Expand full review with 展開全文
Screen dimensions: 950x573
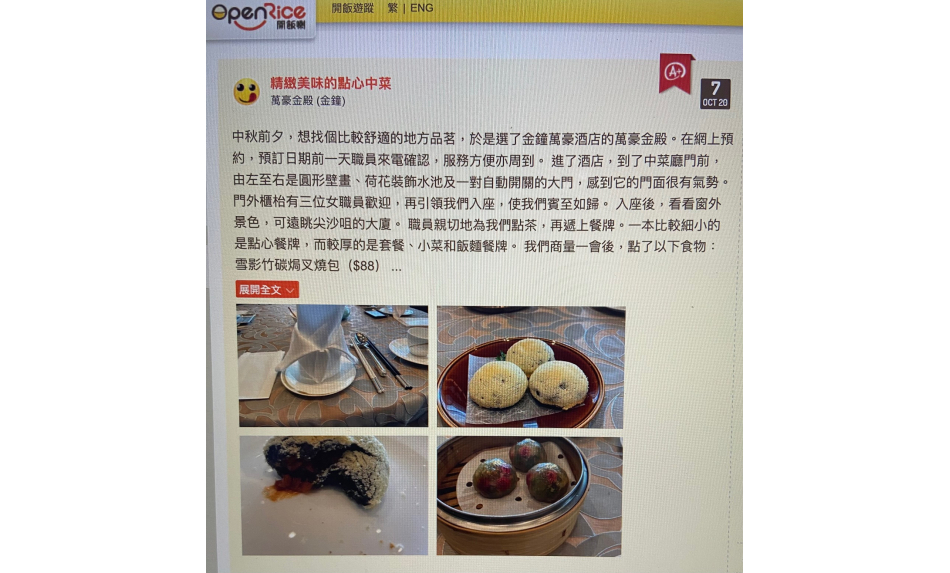[267, 290]
